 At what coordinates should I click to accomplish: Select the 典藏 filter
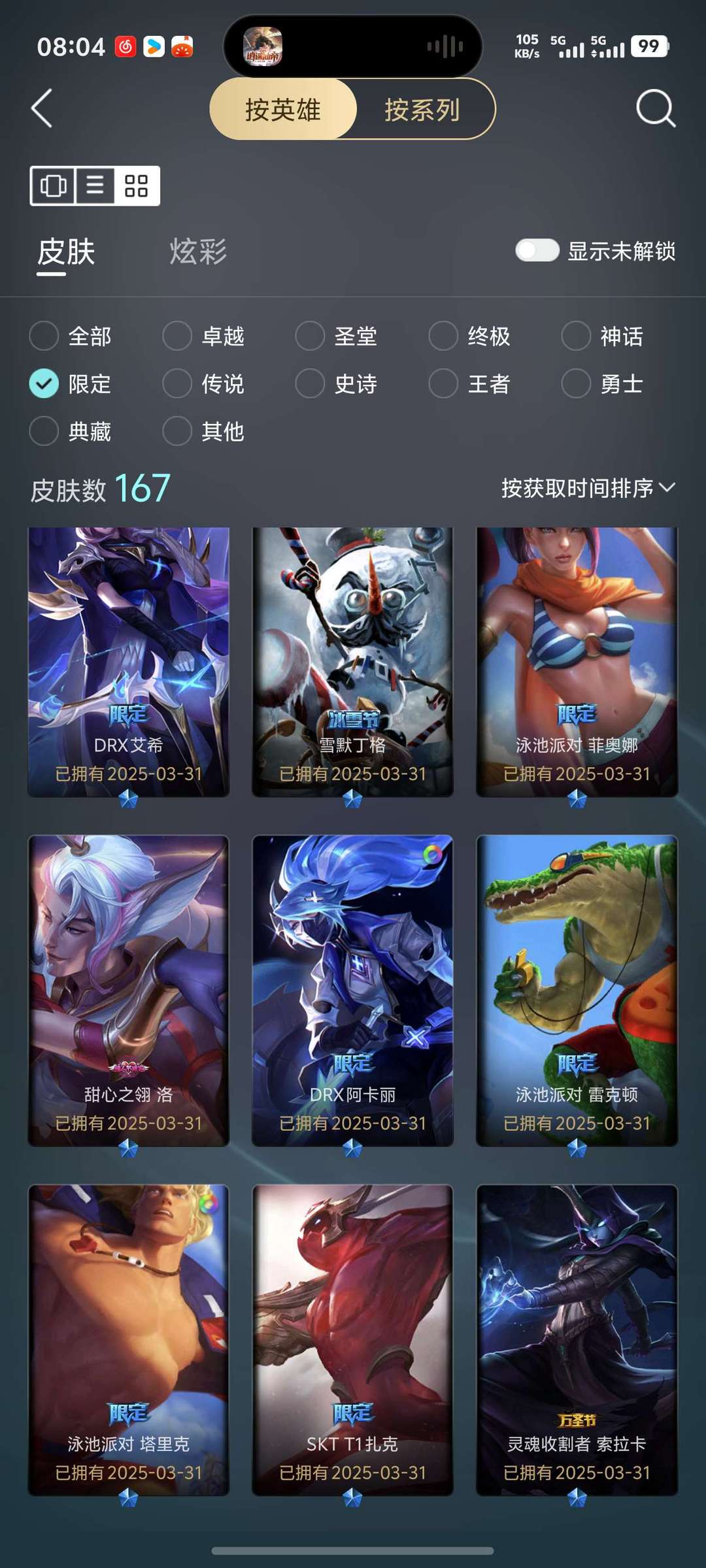point(71,431)
